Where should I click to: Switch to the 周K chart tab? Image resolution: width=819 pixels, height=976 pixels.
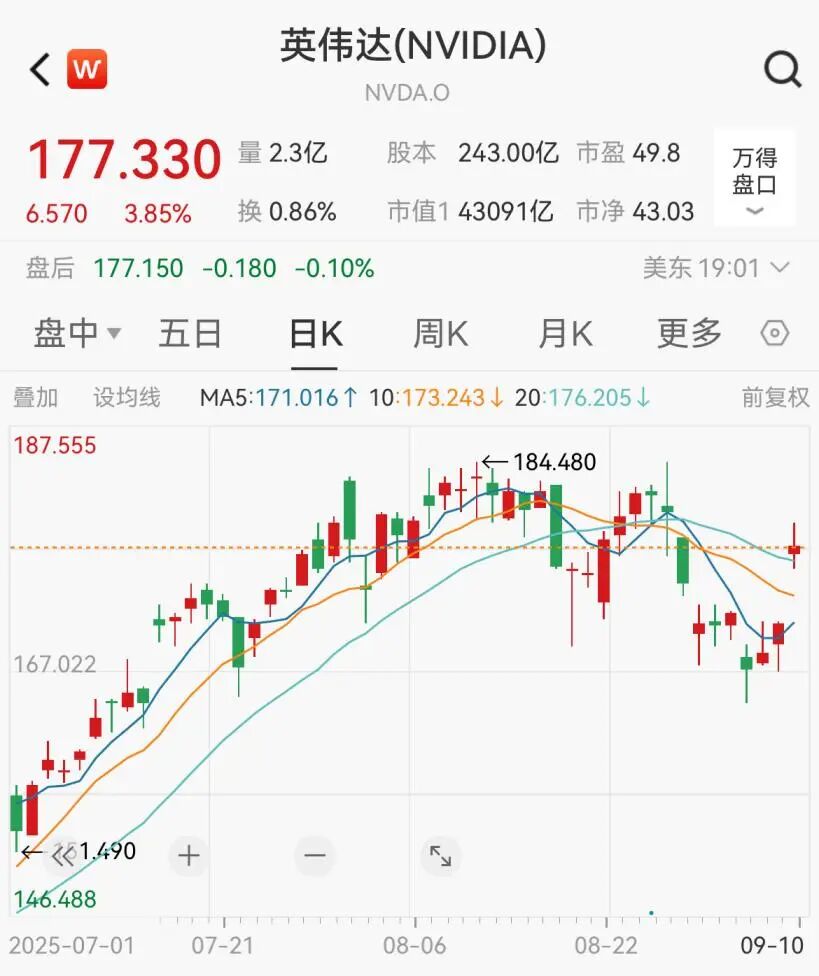440,334
